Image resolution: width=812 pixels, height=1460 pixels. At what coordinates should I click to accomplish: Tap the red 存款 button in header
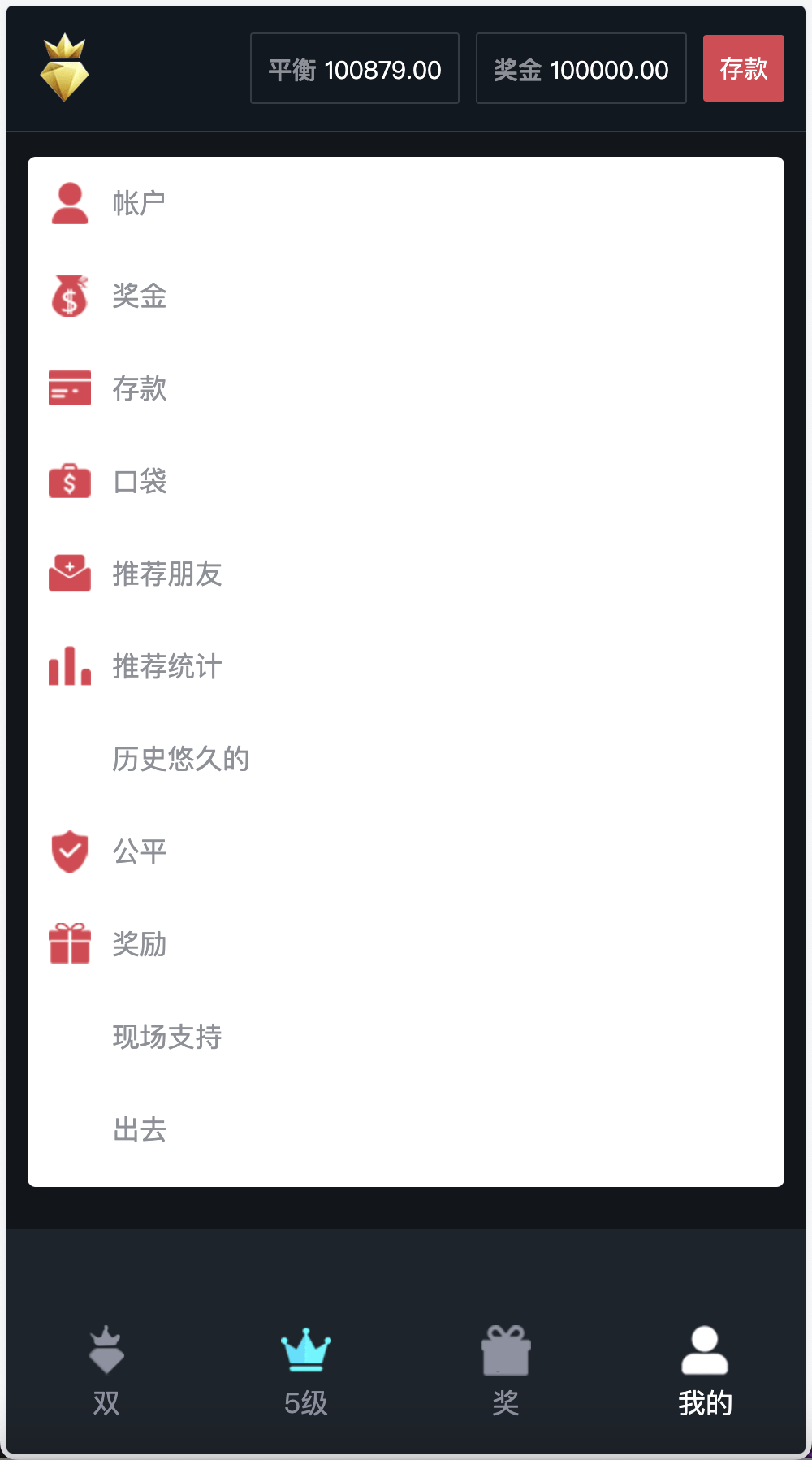tap(743, 68)
